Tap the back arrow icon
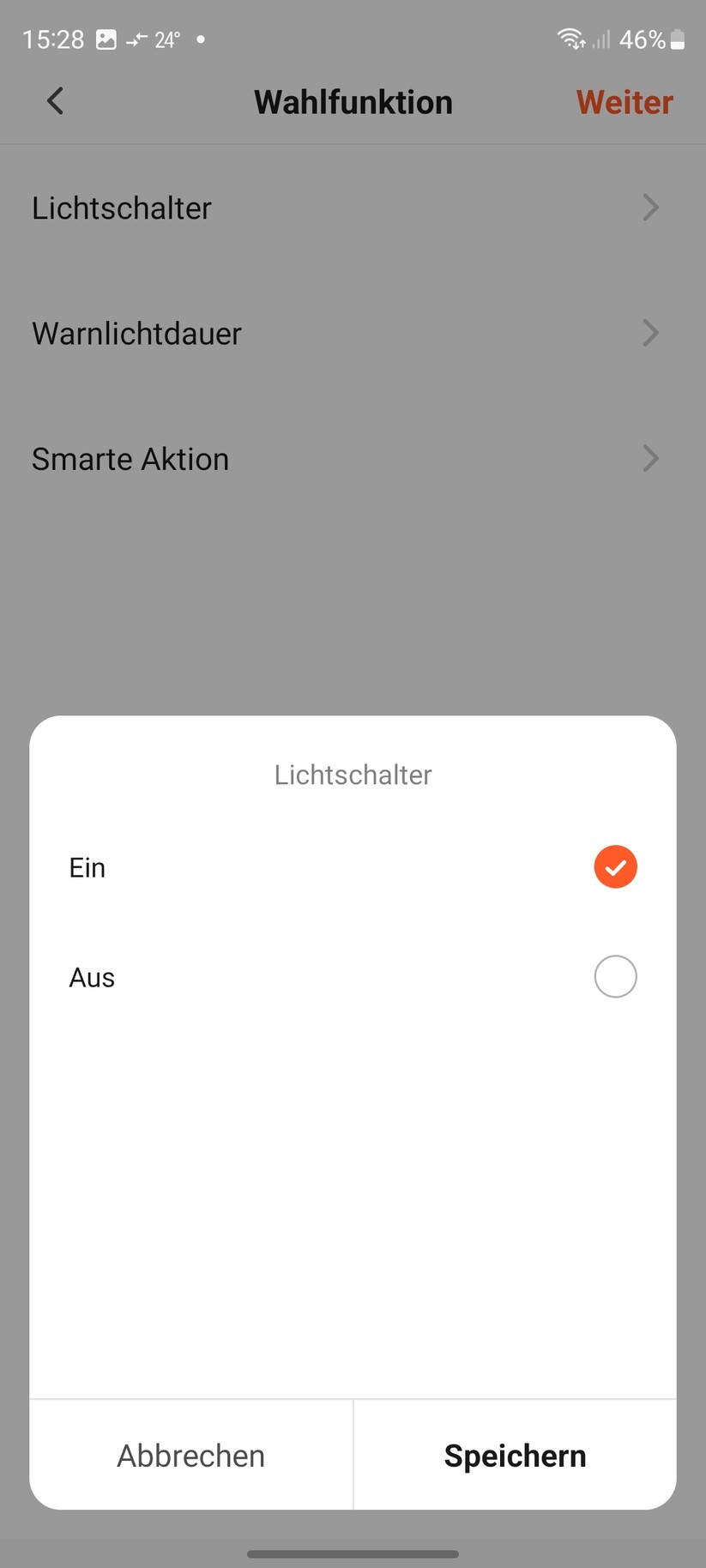The height and width of the screenshot is (1568, 706). click(55, 100)
